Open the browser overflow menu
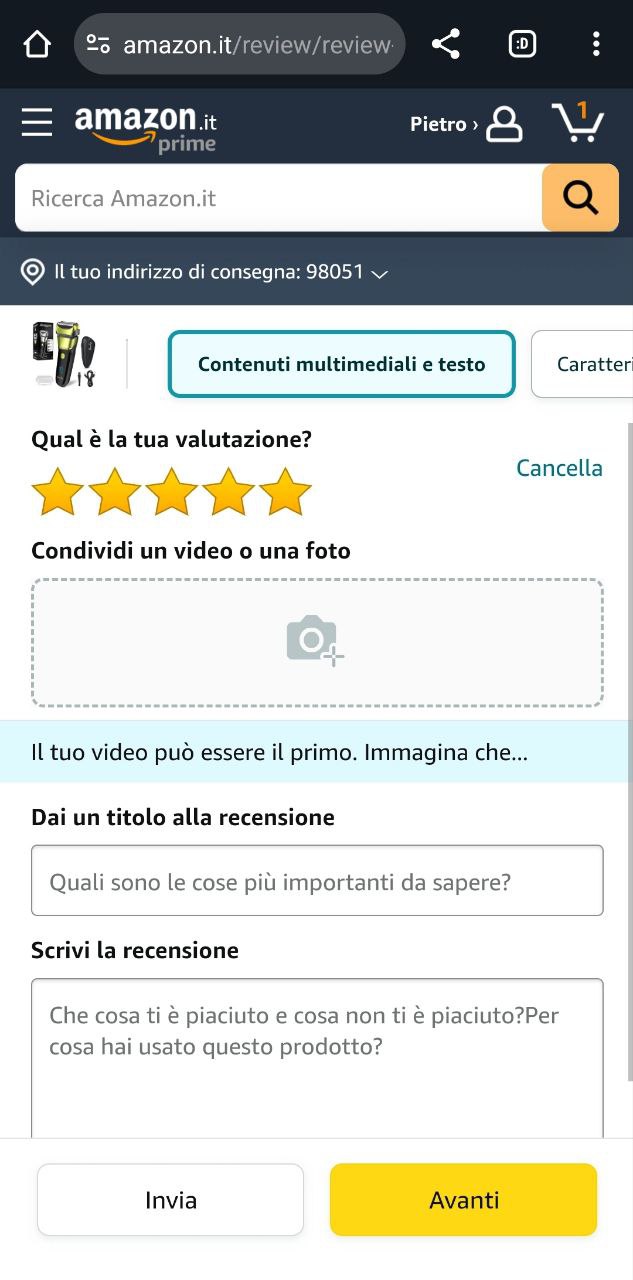 (x=596, y=44)
